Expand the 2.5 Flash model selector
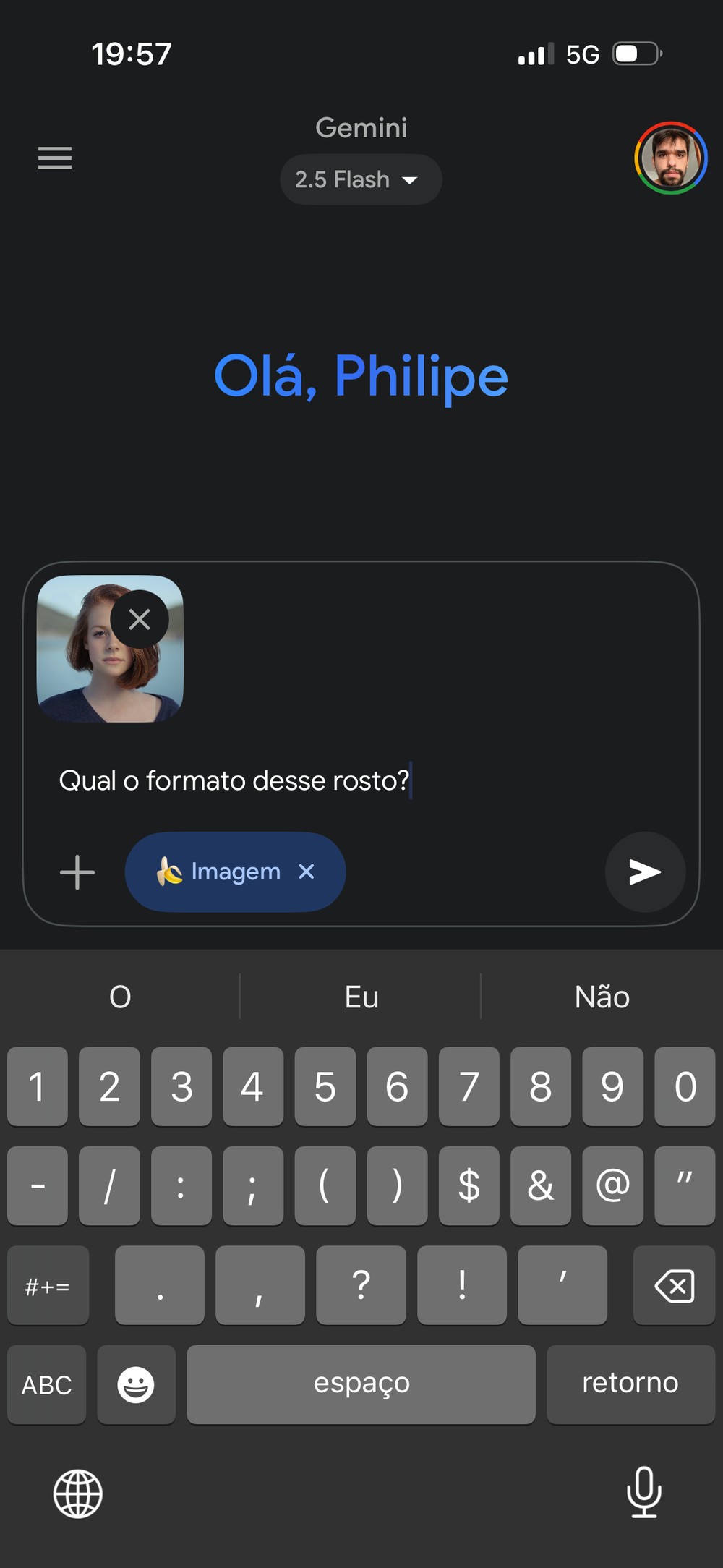Image resolution: width=723 pixels, height=1568 pixels. pyautogui.click(x=360, y=179)
